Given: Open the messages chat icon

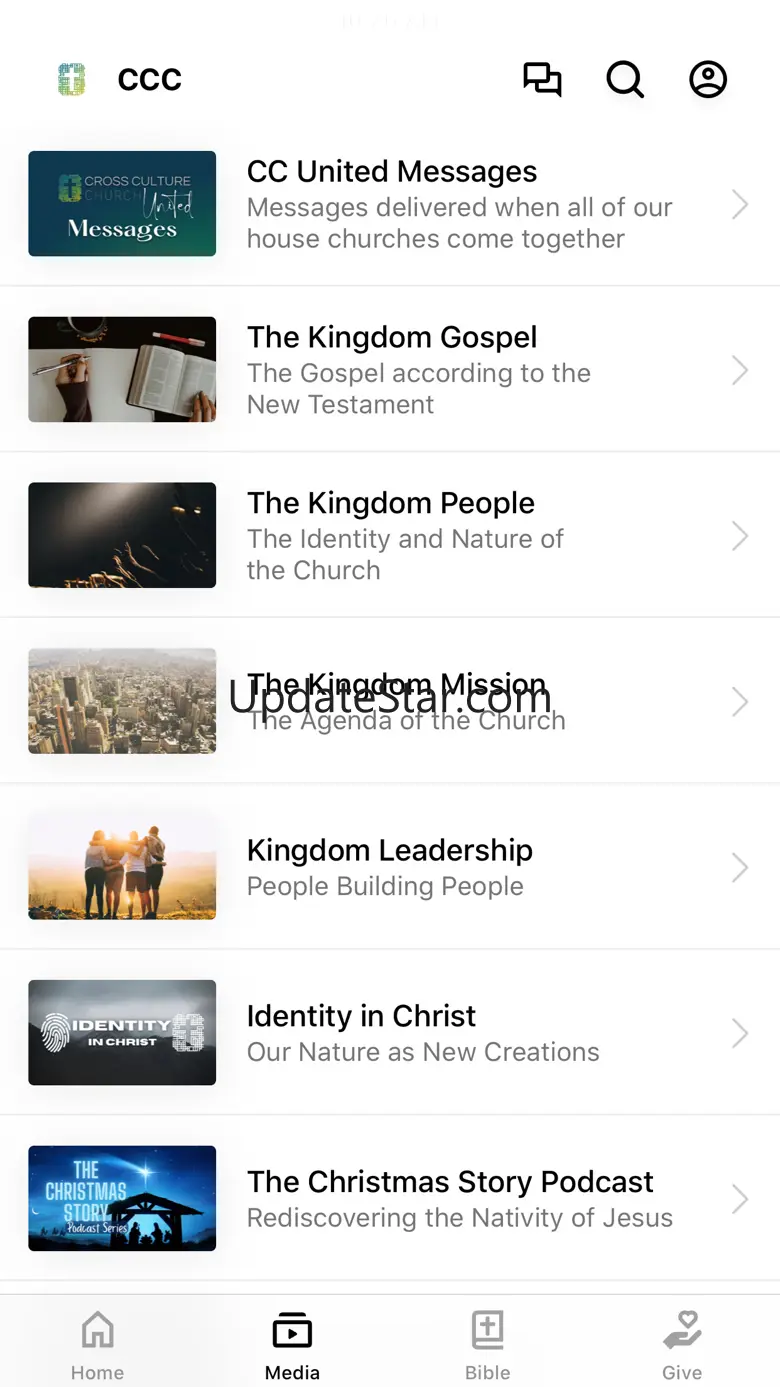Looking at the screenshot, I should coord(542,79).
